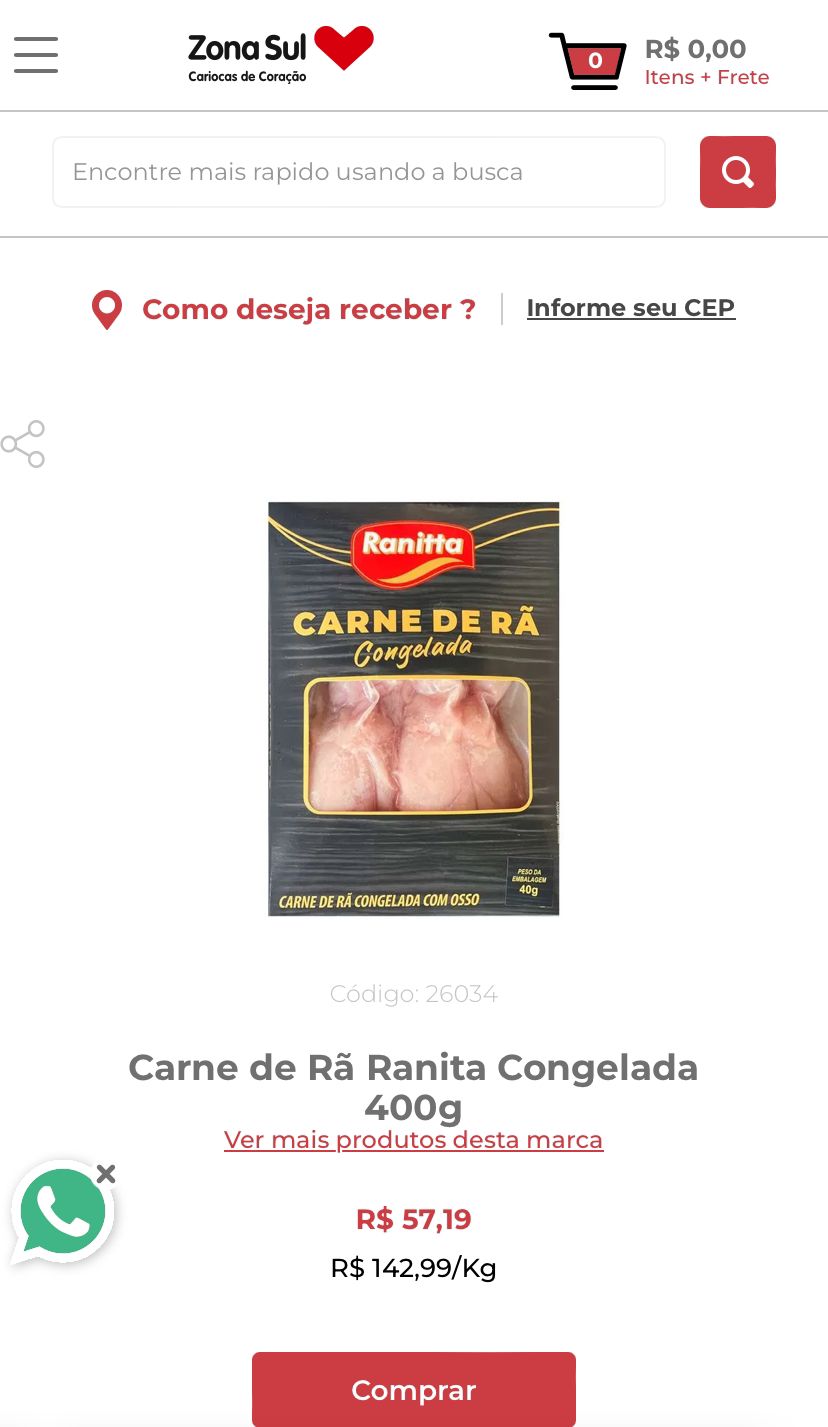Dismiss the WhatsApp floating bubble
Image resolution: width=828 pixels, height=1427 pixels.
point(107,1174)
